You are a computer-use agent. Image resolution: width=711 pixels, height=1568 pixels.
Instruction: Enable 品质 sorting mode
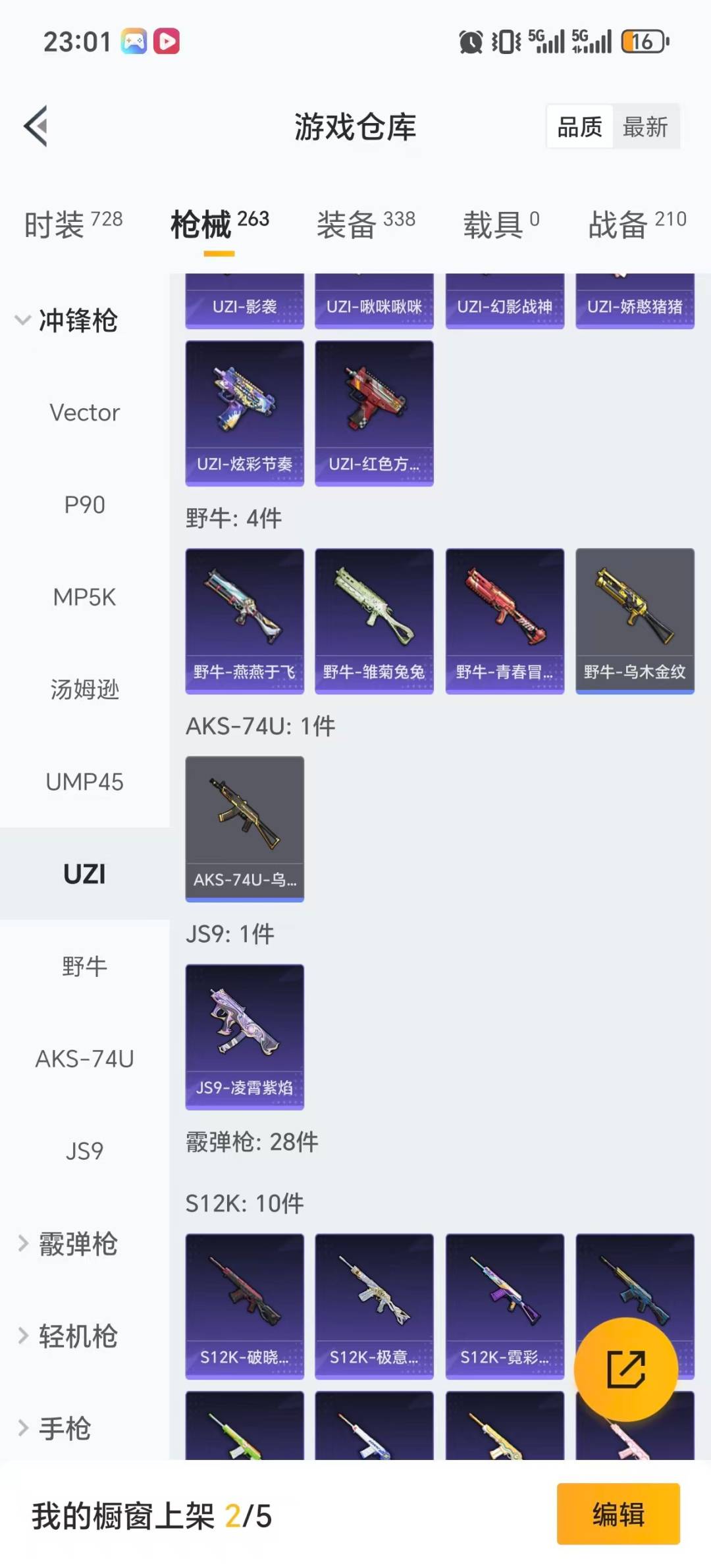tap(578, 126)
